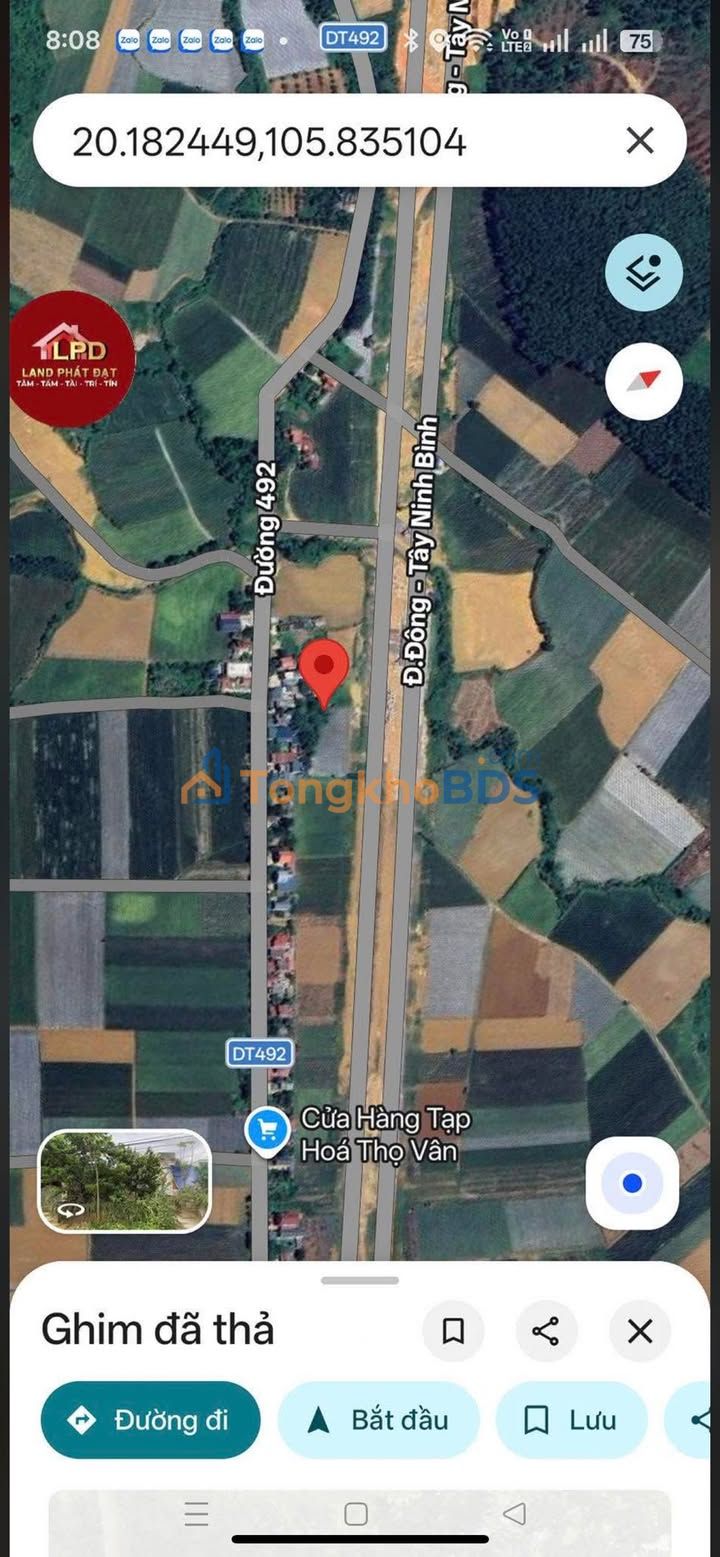Go back using system back button
The image size is (720, 1557).
tap(514, 1513)
